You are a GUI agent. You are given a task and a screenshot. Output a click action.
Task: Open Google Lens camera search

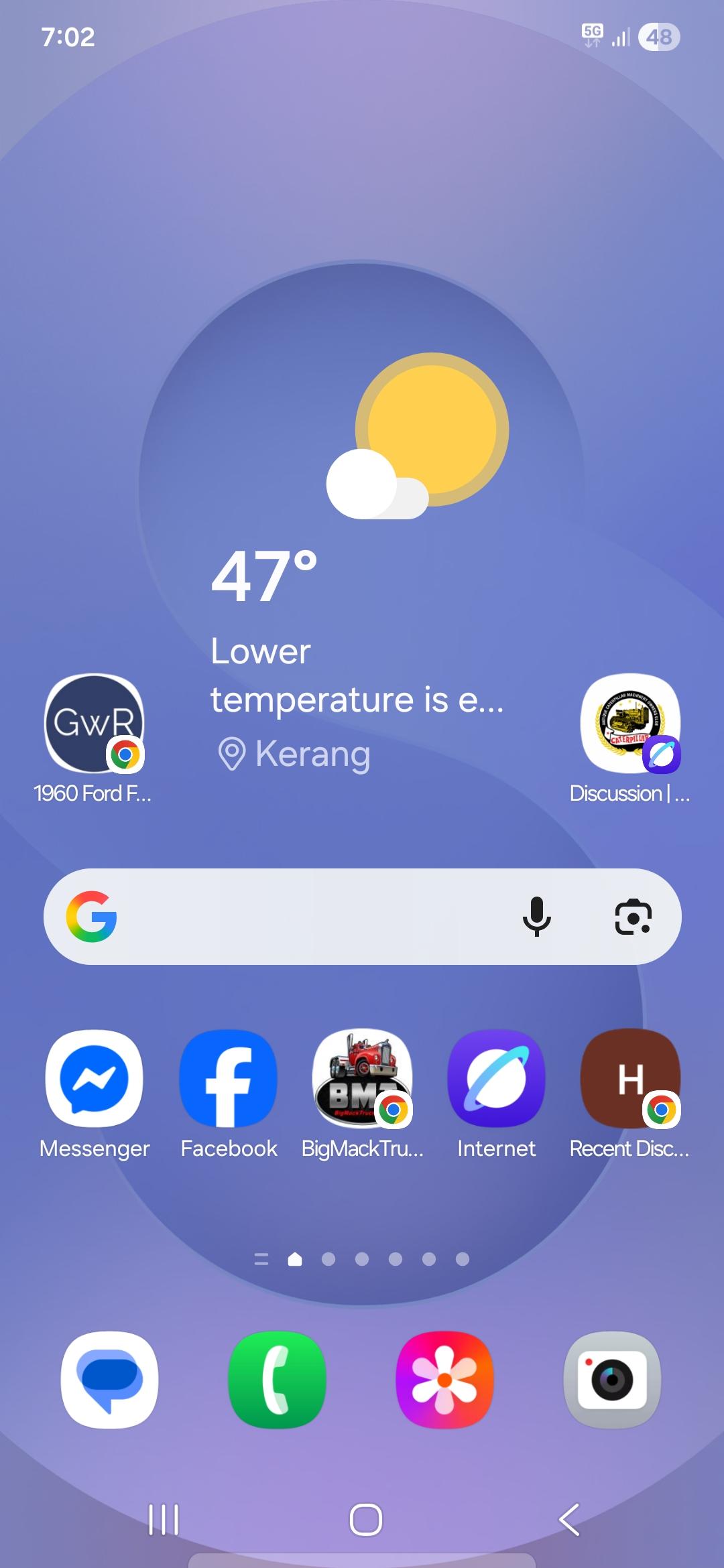point(633,917)
